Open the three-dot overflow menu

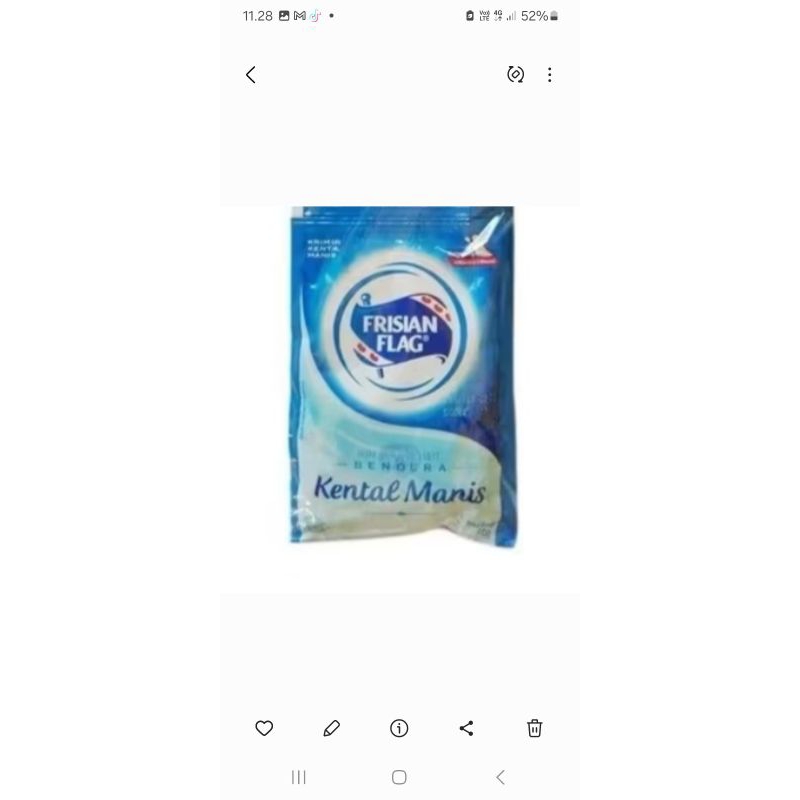click(549, 75)
